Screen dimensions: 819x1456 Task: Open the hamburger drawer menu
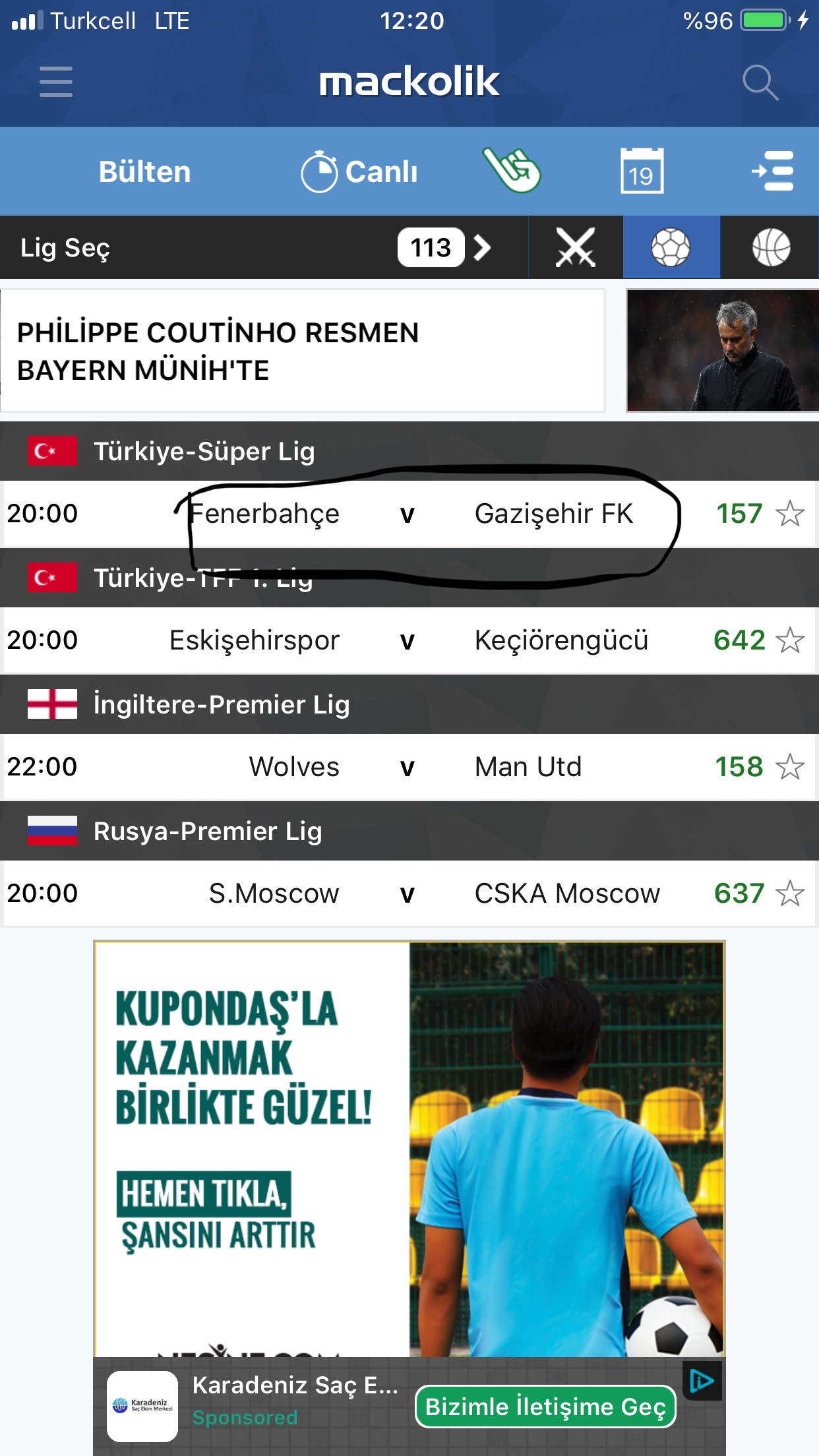tap(55, 82)
